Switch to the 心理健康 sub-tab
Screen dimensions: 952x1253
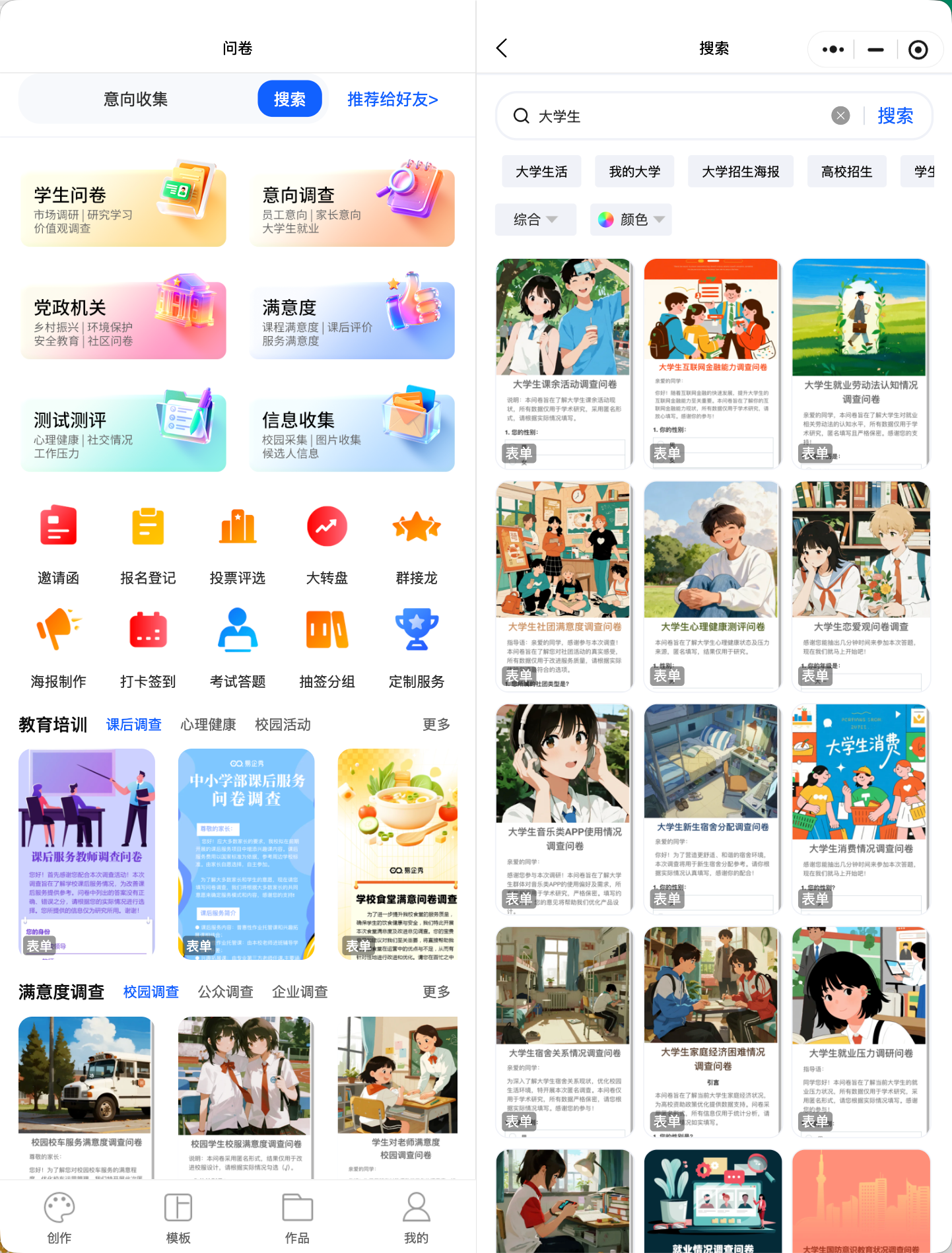click(x=208, y=725)
